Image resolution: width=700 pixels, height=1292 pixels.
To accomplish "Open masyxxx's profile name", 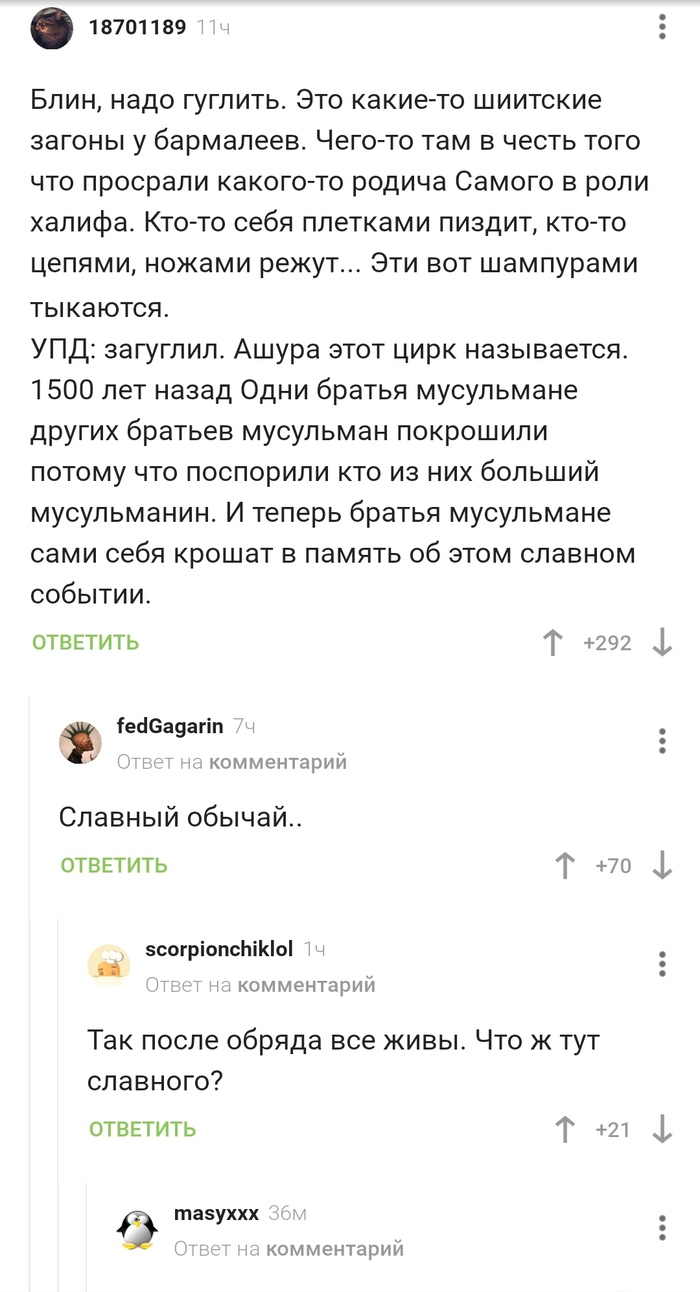I will coord(216,1213).
